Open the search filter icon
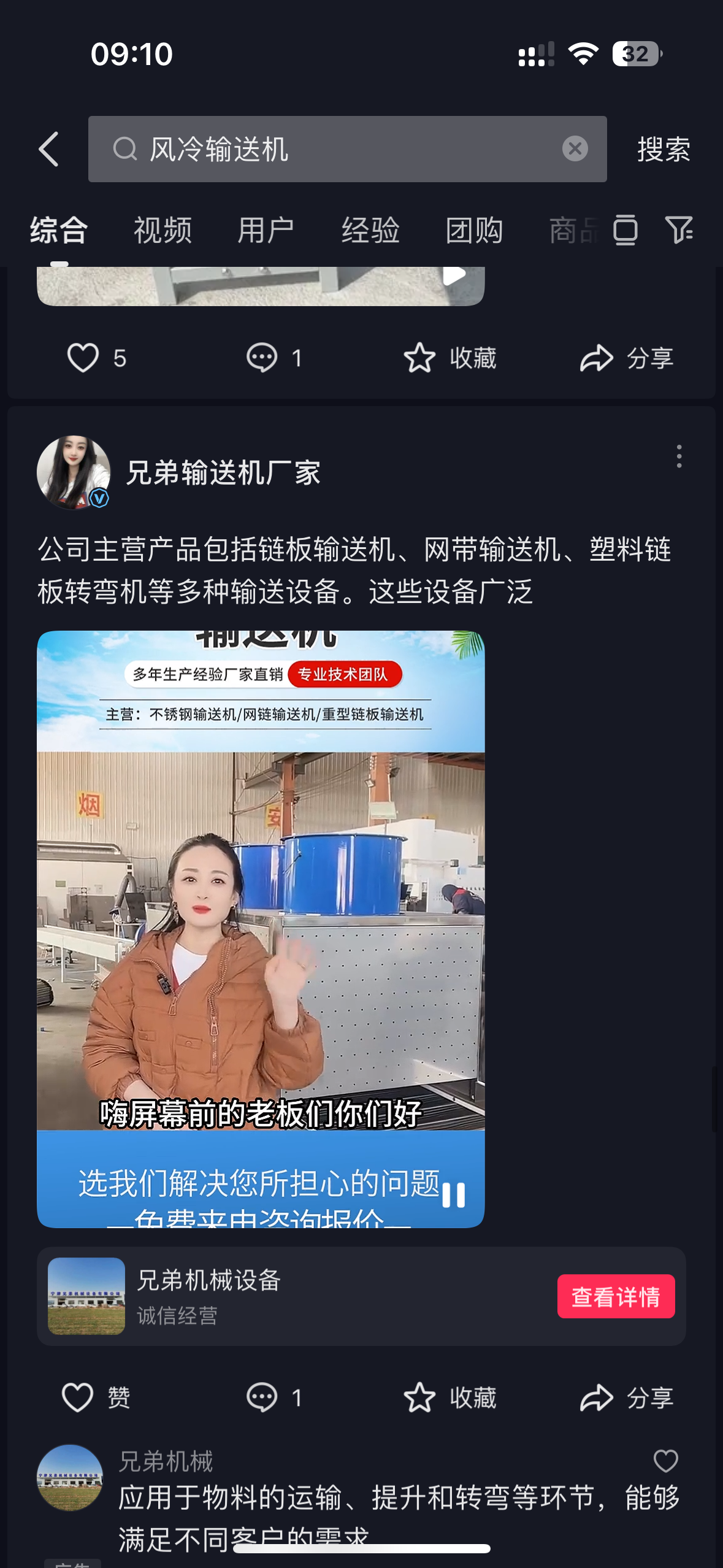The image size is (723, 1568). click(x=679, y=230)
